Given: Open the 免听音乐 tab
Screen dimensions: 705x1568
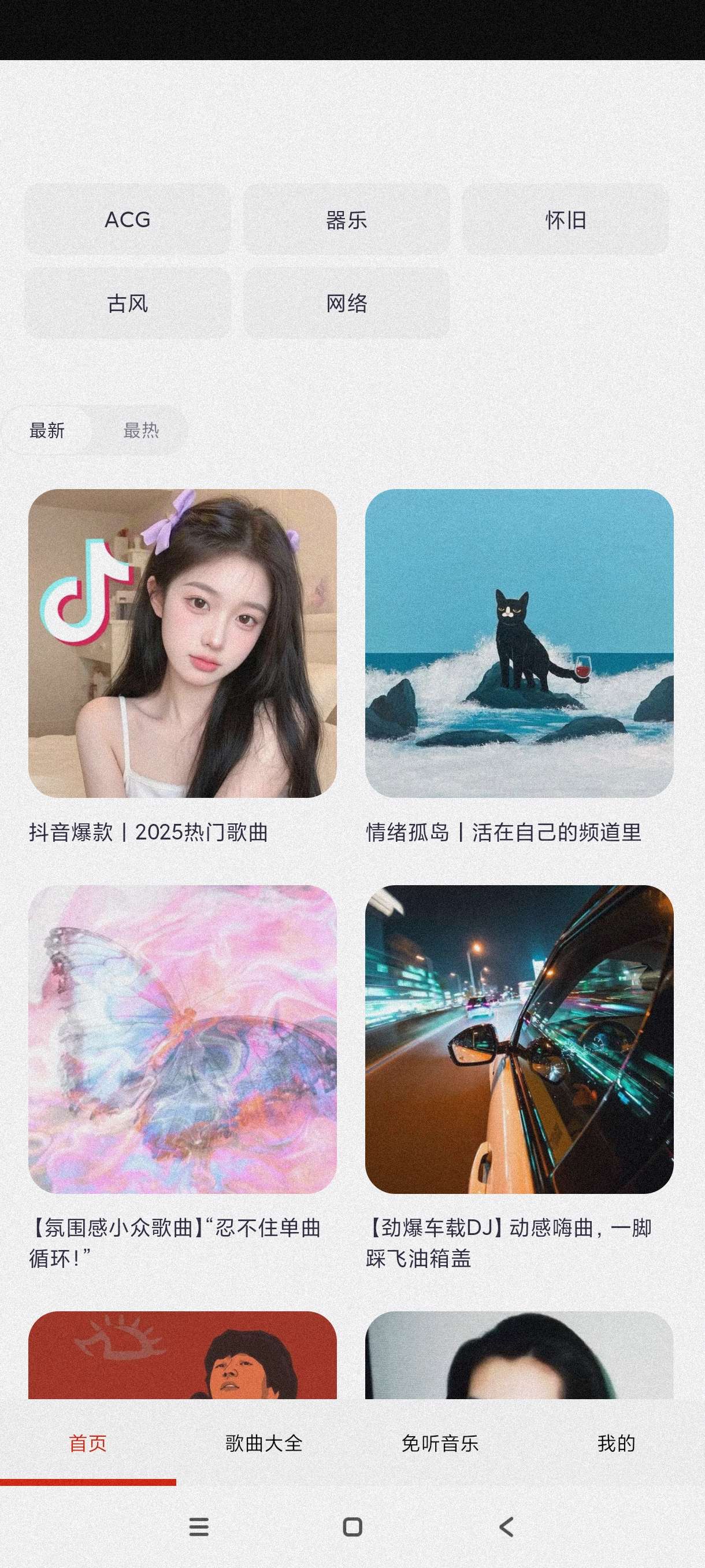Looking at the screenshot, I should (440, 1443).
